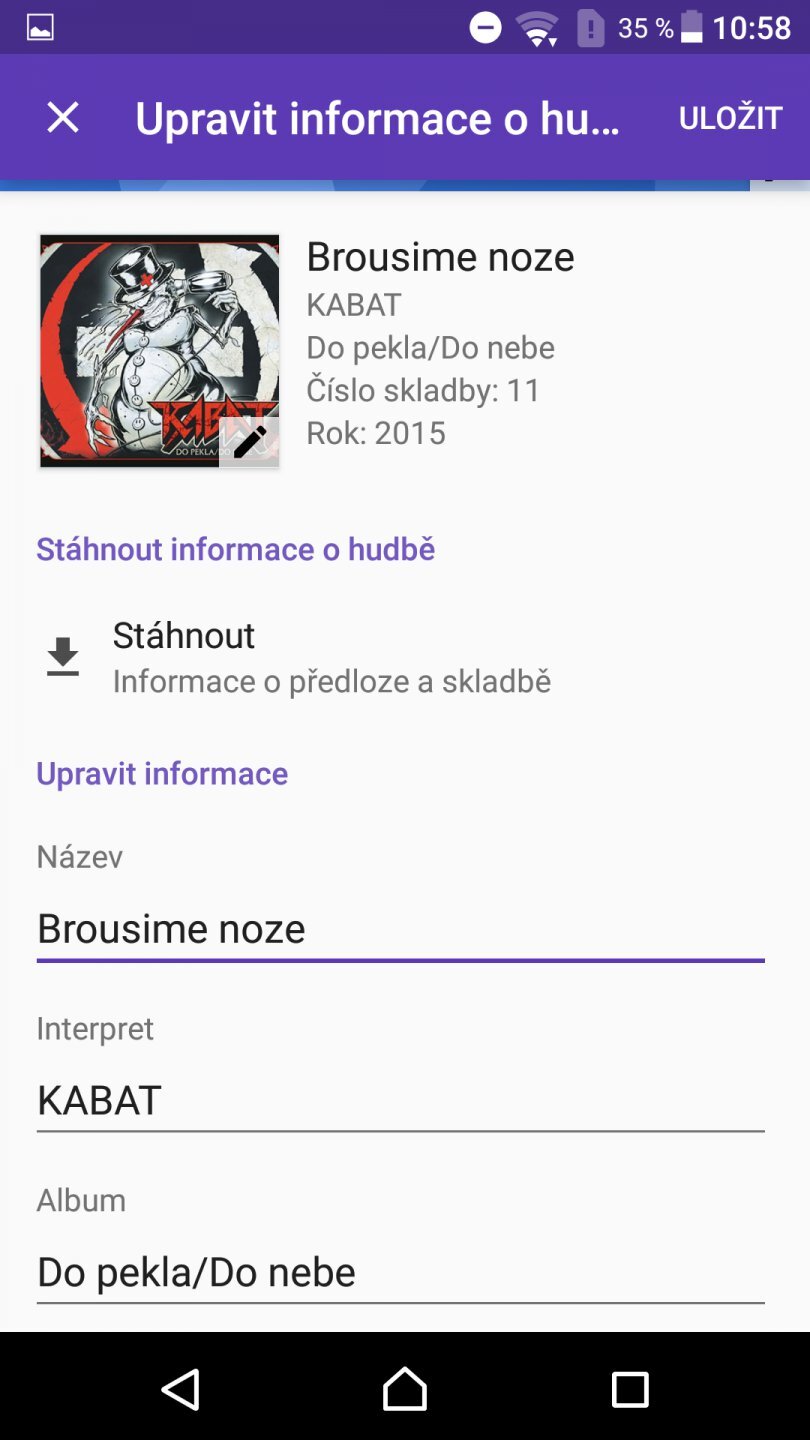Open recent apps with the square button

pos(629,1389)
